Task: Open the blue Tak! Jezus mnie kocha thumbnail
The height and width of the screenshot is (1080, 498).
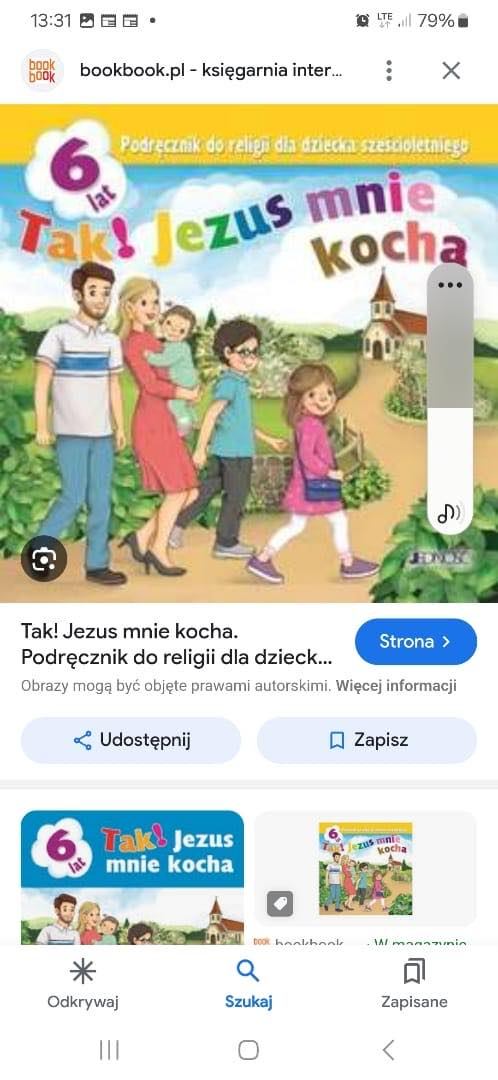Action: point(132,877)
